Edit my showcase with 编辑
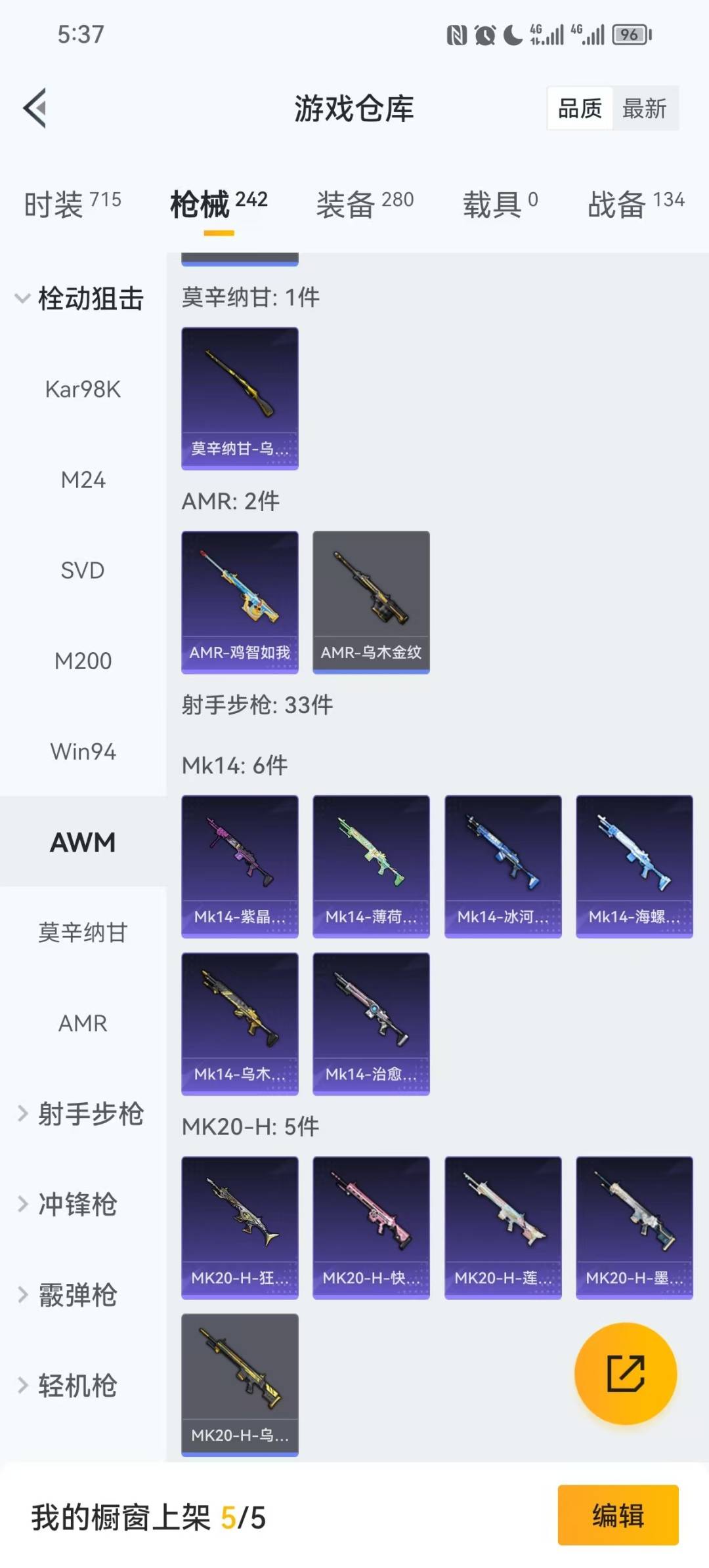This screenshot has width=709, height=1568. click(618, 1516)
